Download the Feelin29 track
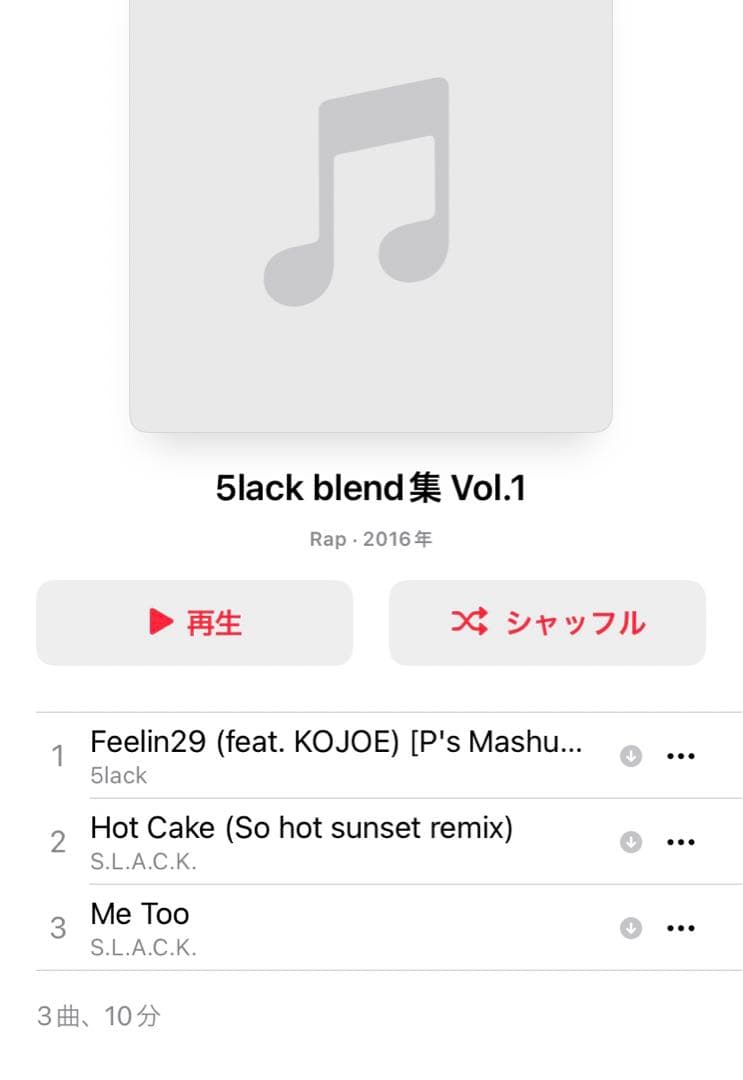The height and width of the screenshot is (1080, 743). pos(630,757)
